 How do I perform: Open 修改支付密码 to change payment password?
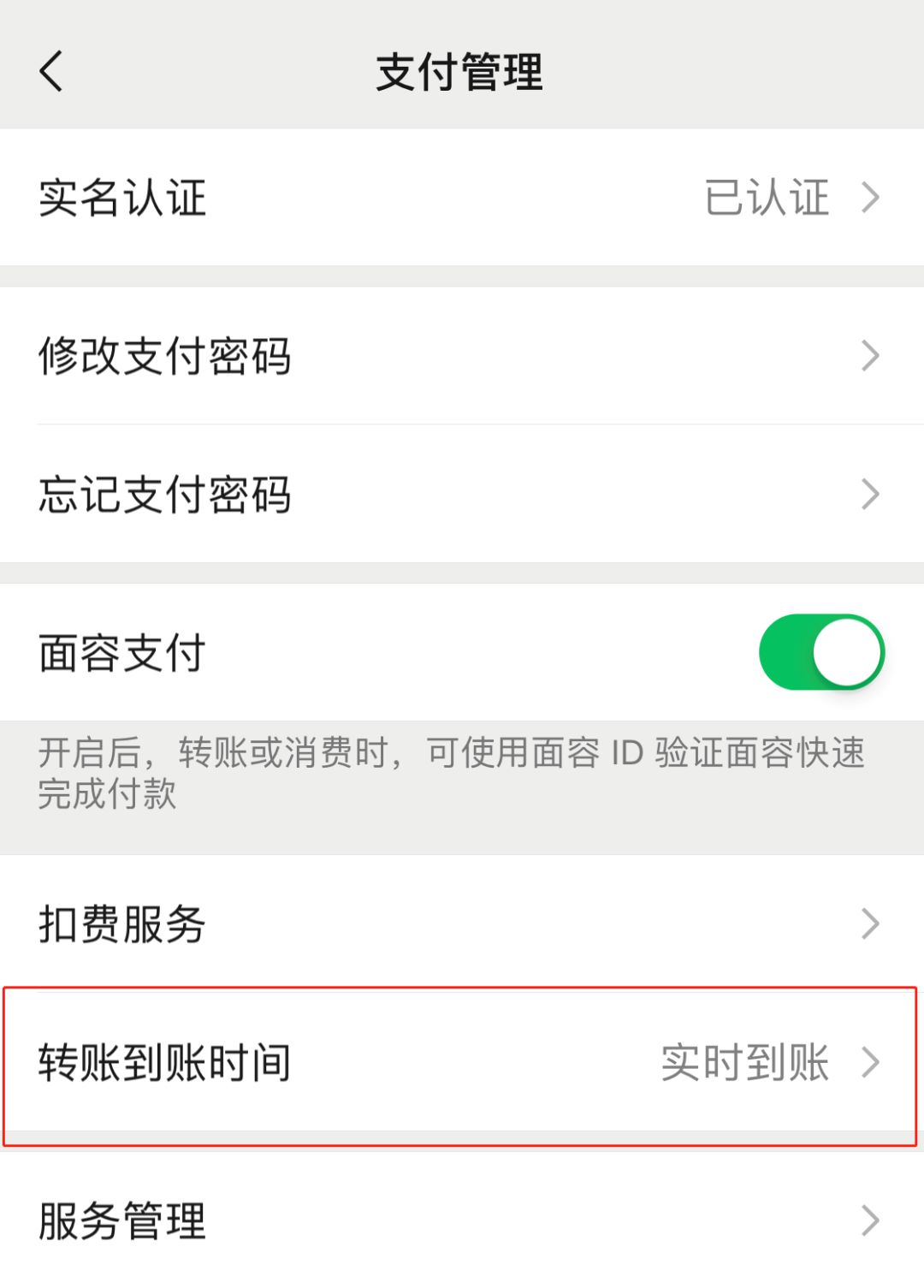point(342,356)
